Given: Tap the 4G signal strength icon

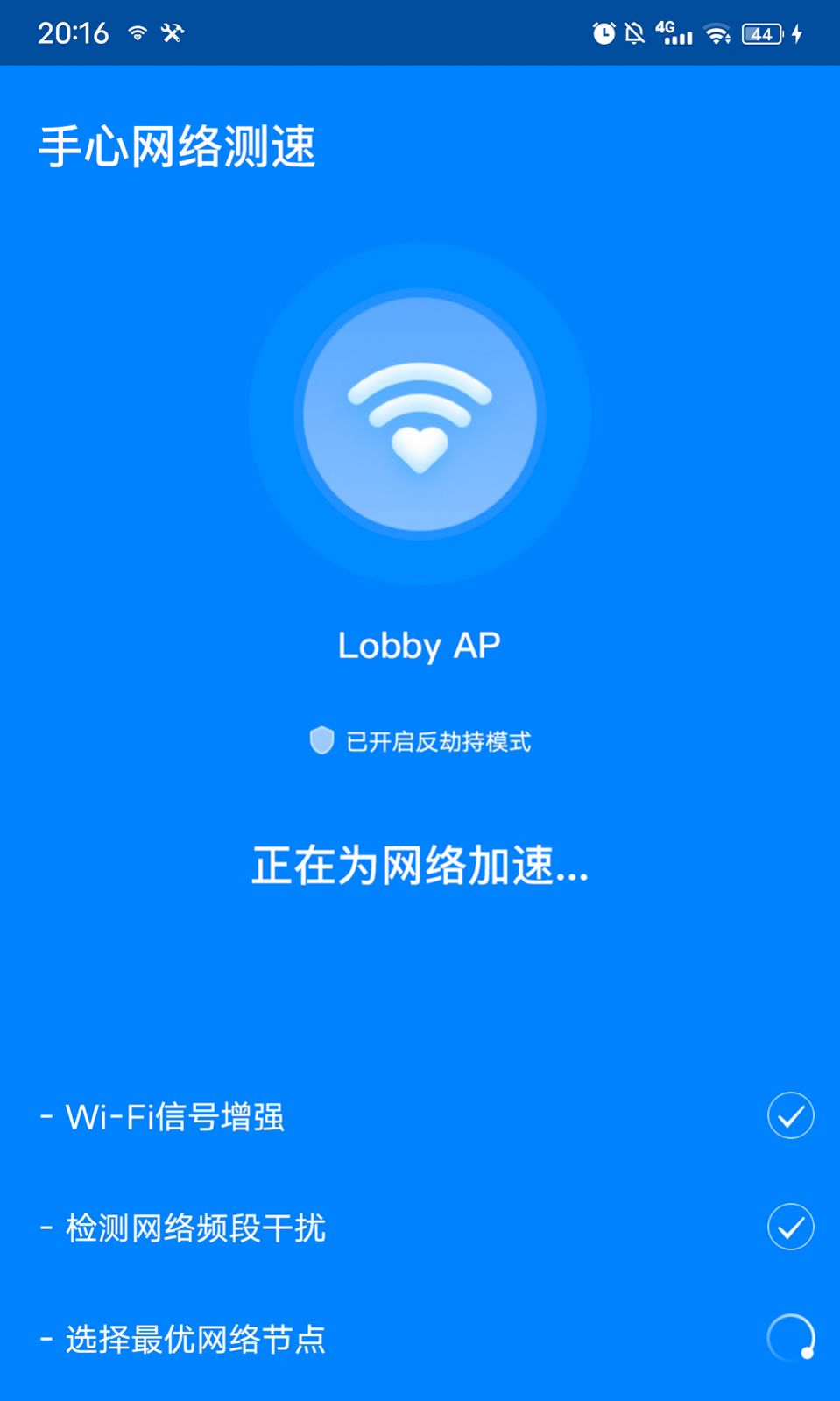Looking at the screenshot, I should (677, 33).
